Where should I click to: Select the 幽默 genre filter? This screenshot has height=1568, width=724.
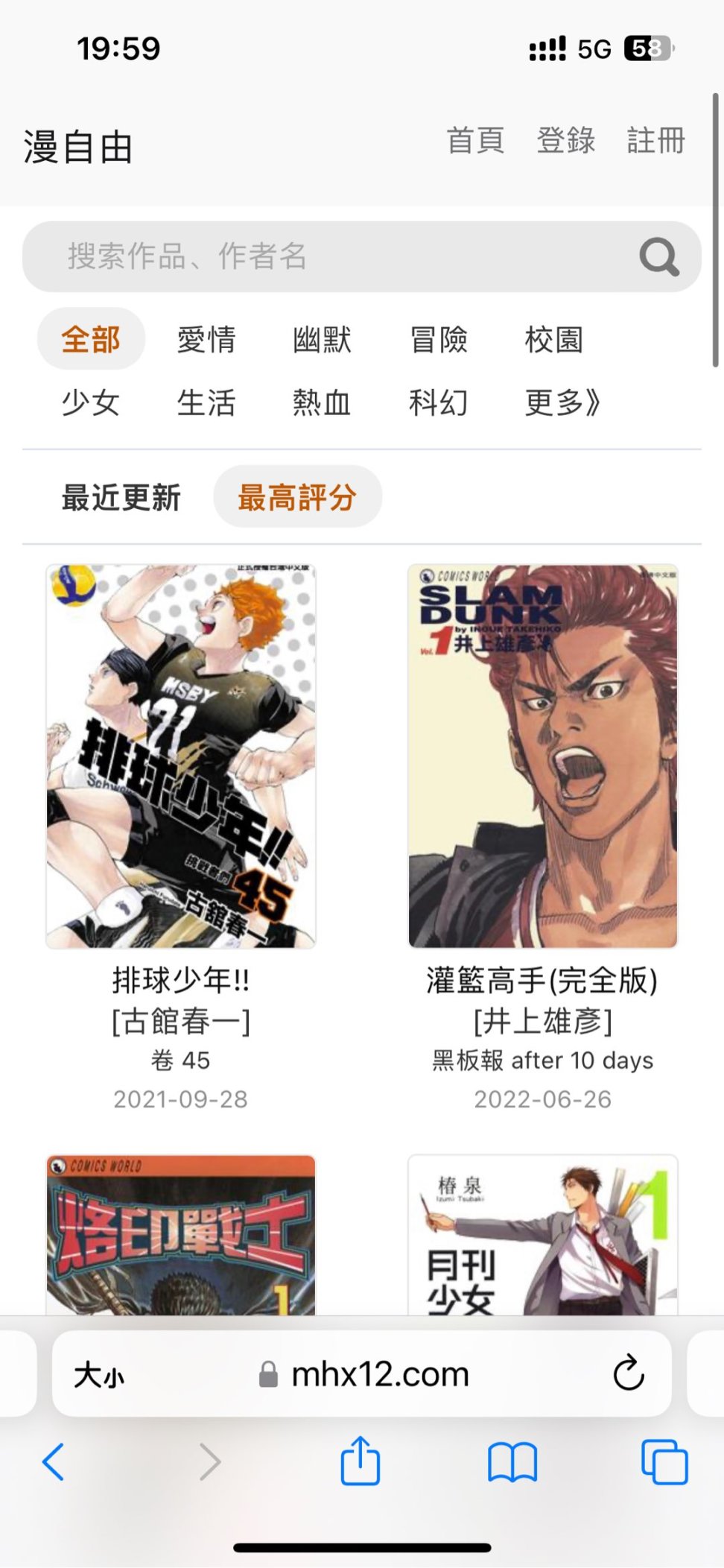coord(322,340)
